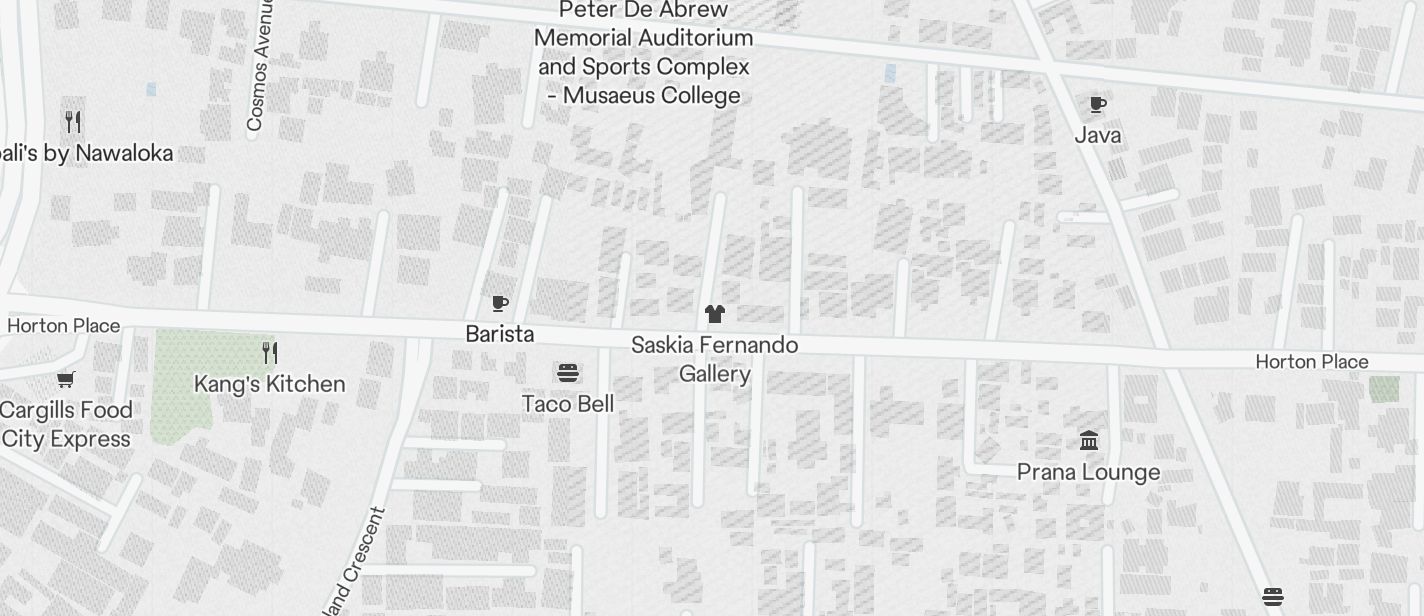
Task: Open the Saskia Fernando Gallery marker
Action: coord(714,315)
